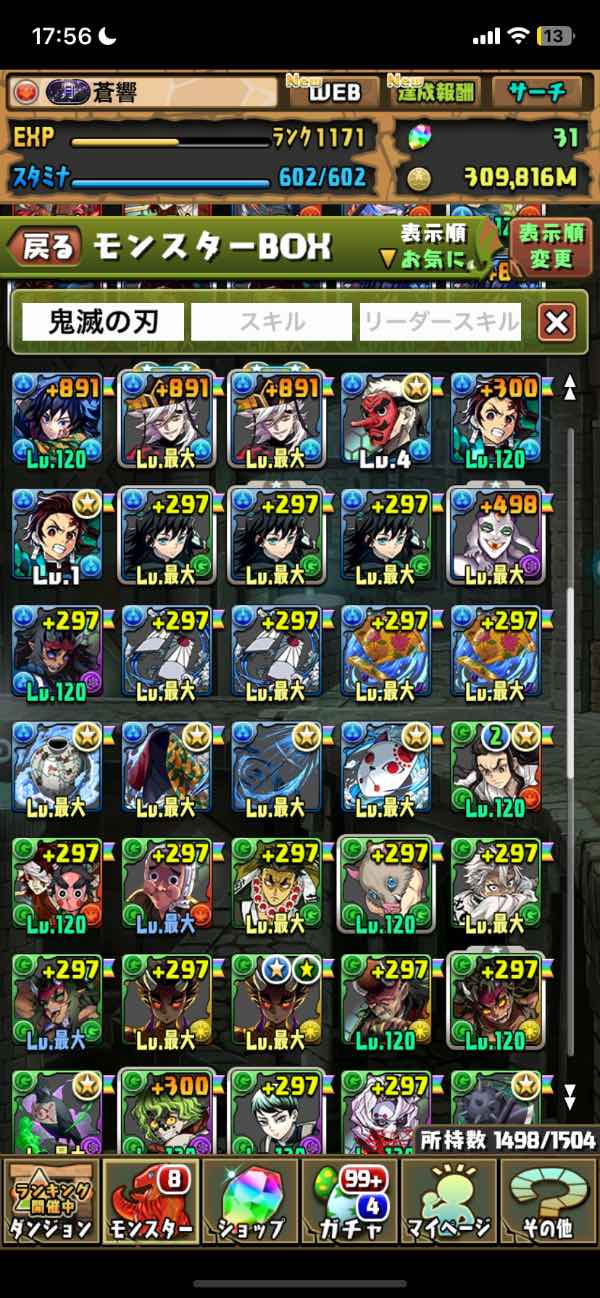Go to the マイページ tab
Viewport: 600px width, 1298px height.
450,1200
